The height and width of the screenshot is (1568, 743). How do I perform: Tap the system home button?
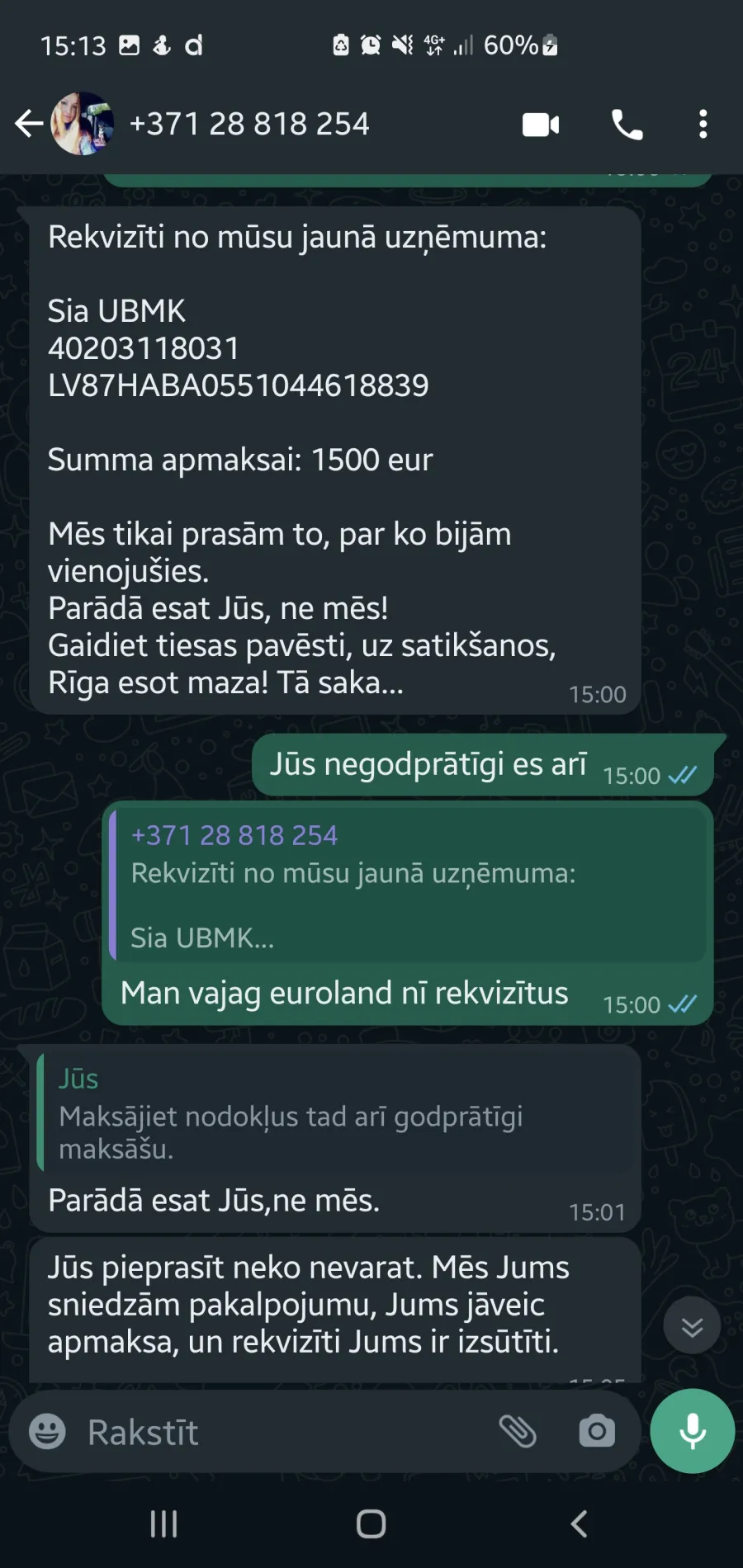(371, 1523)
